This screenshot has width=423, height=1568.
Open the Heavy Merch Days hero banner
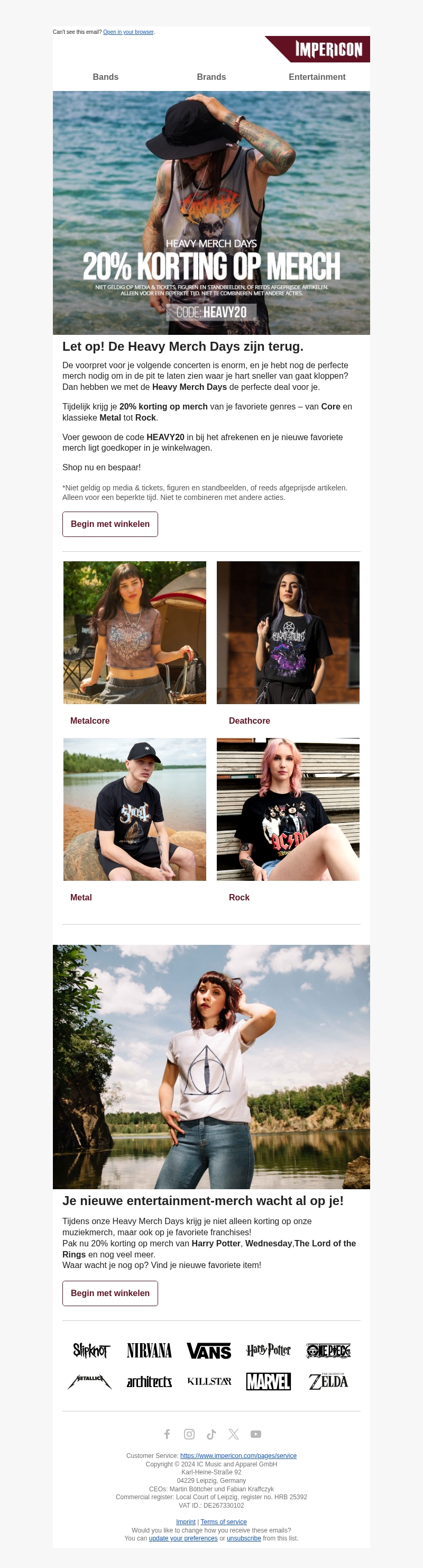point(211,213)
